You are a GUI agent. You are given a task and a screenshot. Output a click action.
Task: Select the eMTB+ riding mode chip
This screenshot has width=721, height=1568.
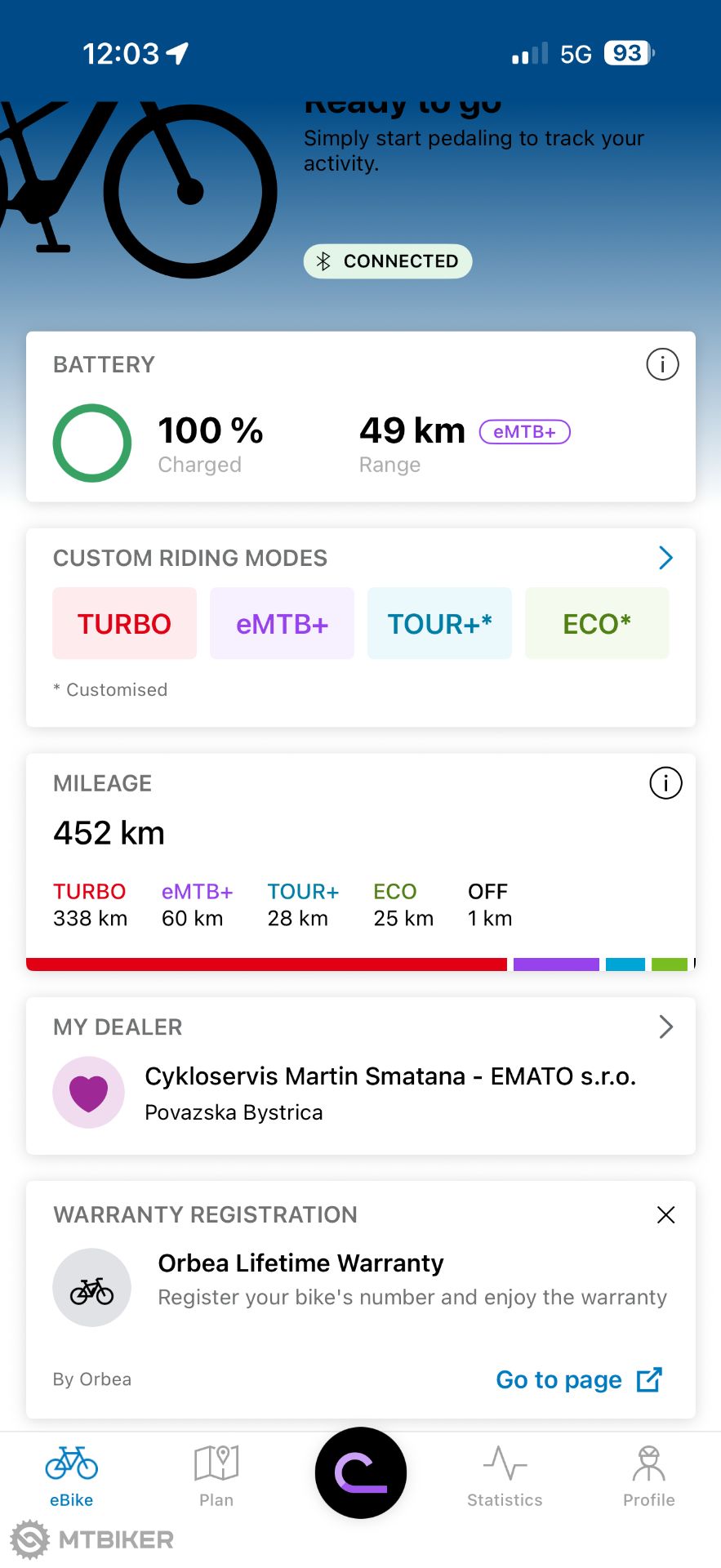pos(282,624)
